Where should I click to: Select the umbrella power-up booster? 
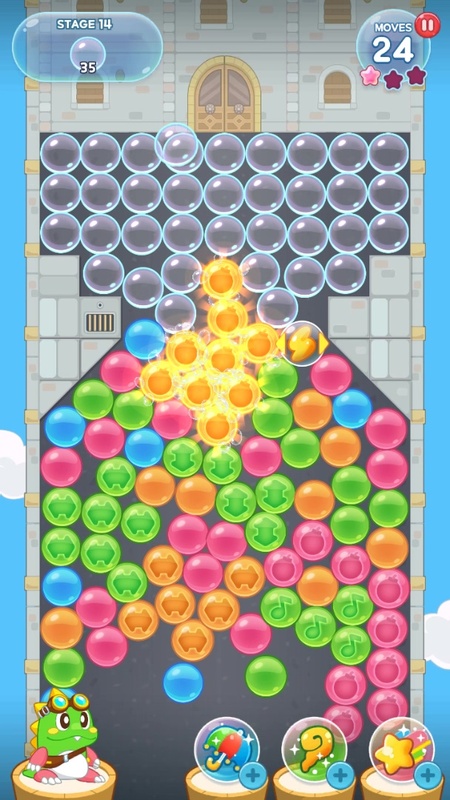click(x=227, y=749)
